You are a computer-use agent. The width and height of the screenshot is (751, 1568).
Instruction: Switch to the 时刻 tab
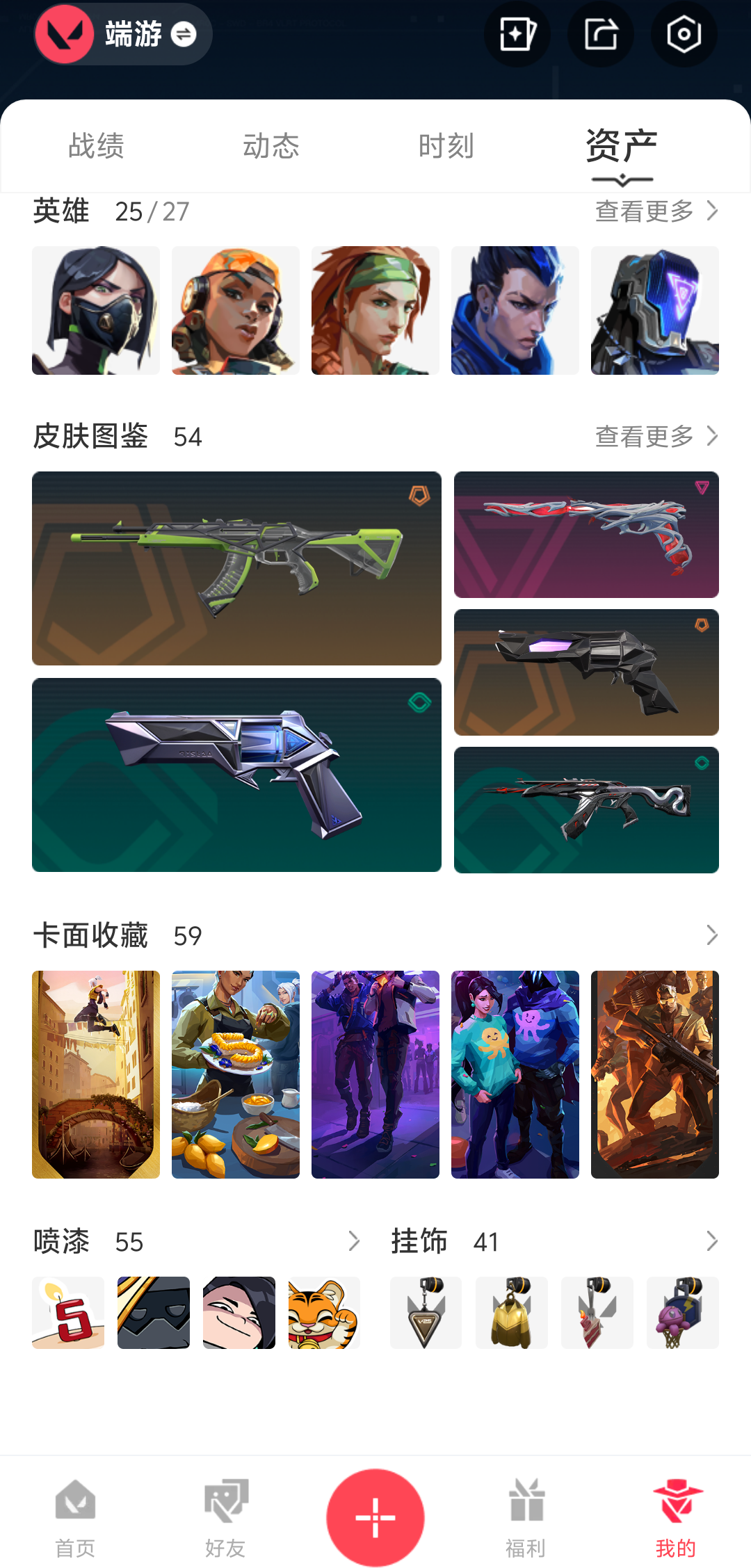tap(446, 146)
